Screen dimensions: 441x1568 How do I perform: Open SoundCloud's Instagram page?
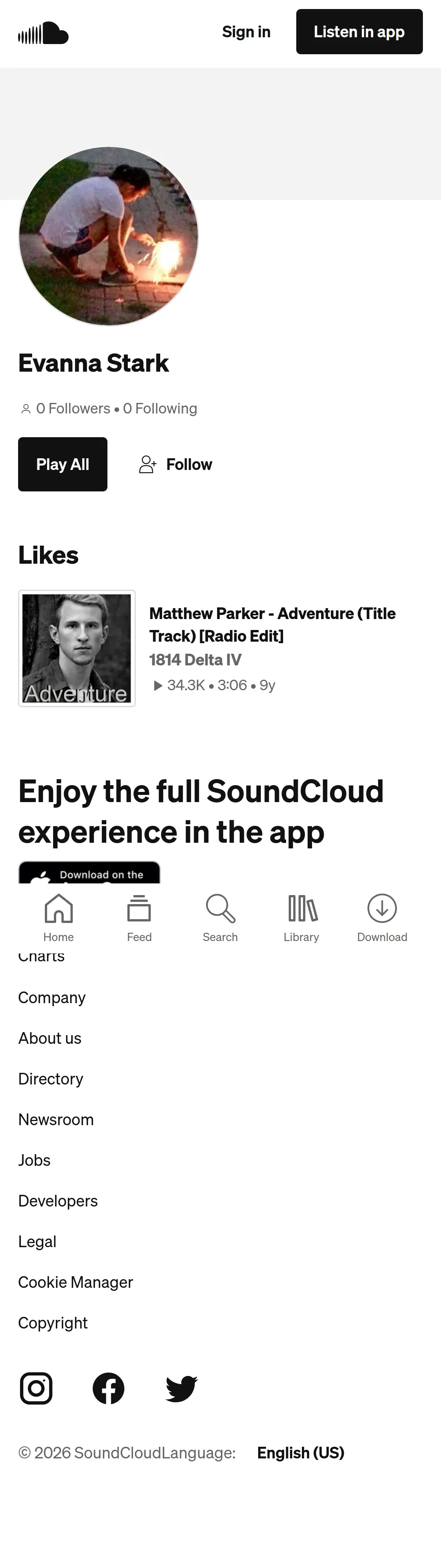coord(36,1388)
